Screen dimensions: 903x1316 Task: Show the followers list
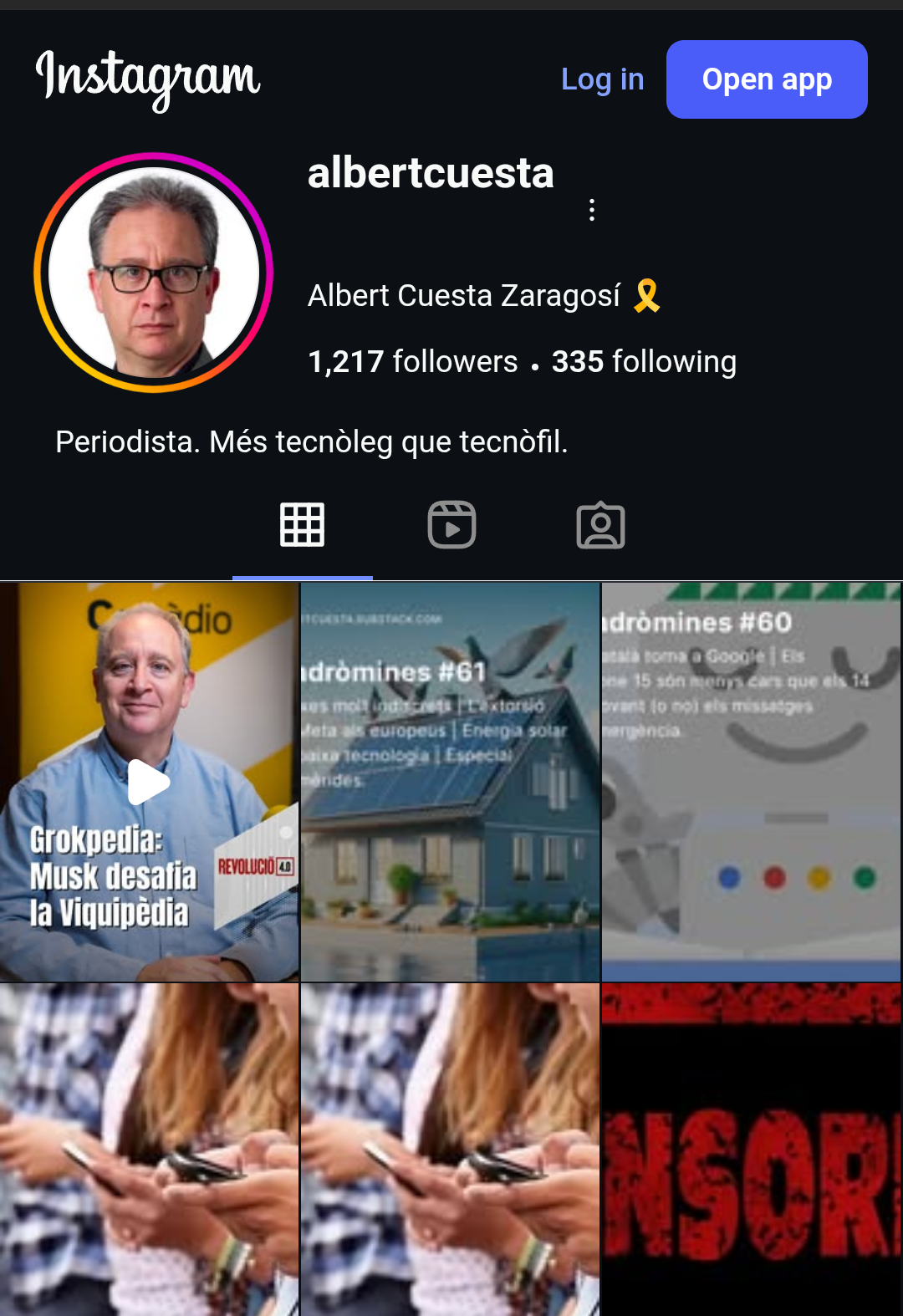pyautogui.click(x=413, y=362)
